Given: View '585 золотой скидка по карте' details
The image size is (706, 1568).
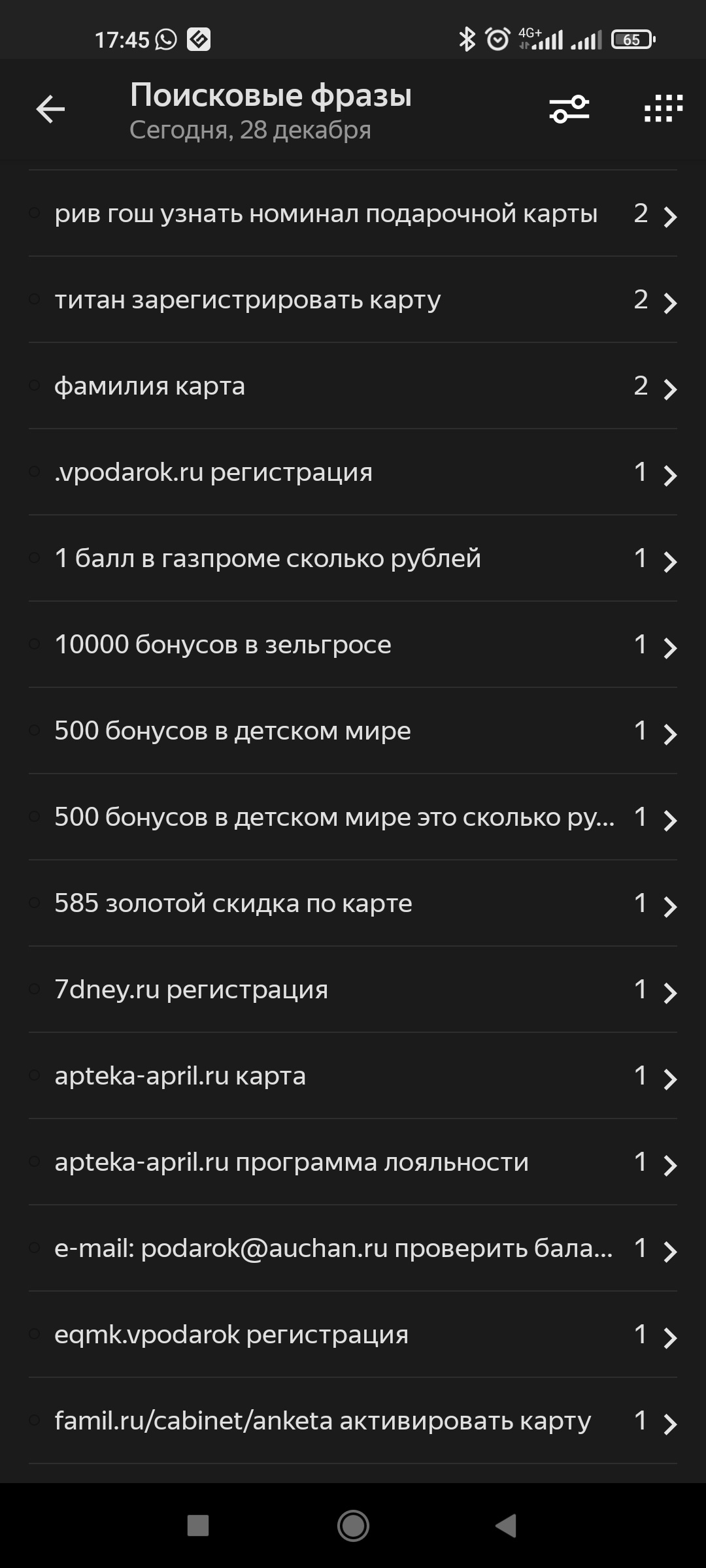Looking at the screenshot, I should [x=353, y=904].
